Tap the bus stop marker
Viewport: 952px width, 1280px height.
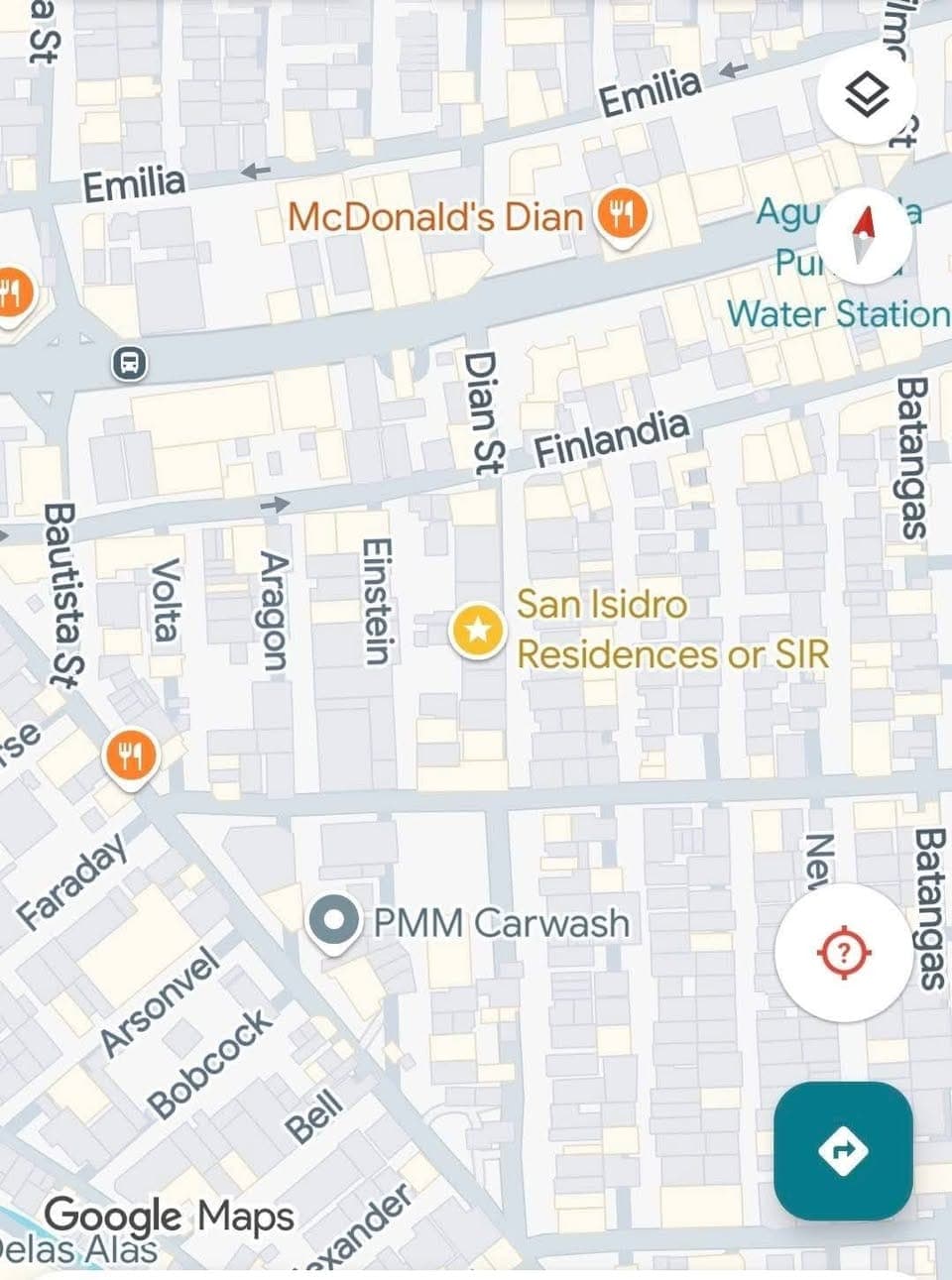tap(130, 363)
